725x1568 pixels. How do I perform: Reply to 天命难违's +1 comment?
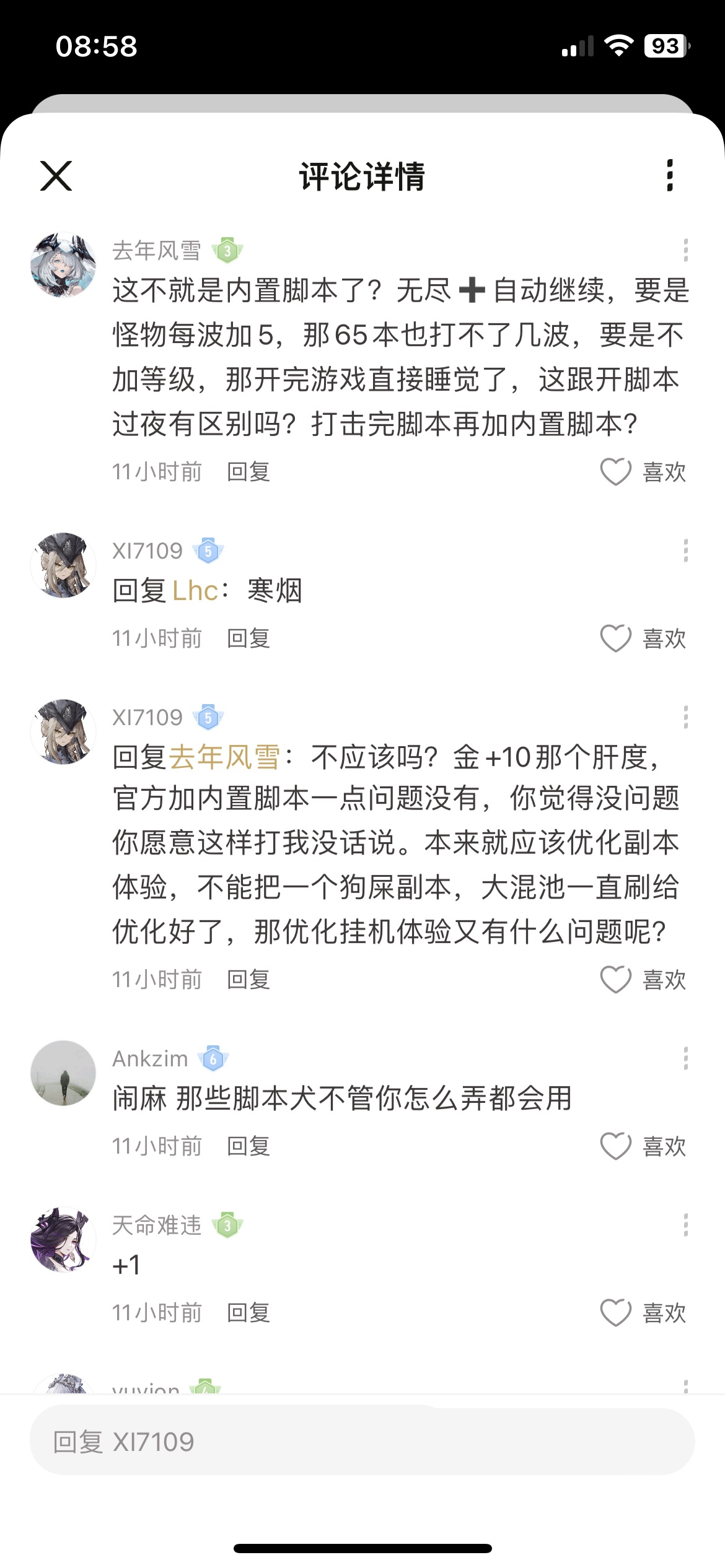click(x=248, y=1313)
